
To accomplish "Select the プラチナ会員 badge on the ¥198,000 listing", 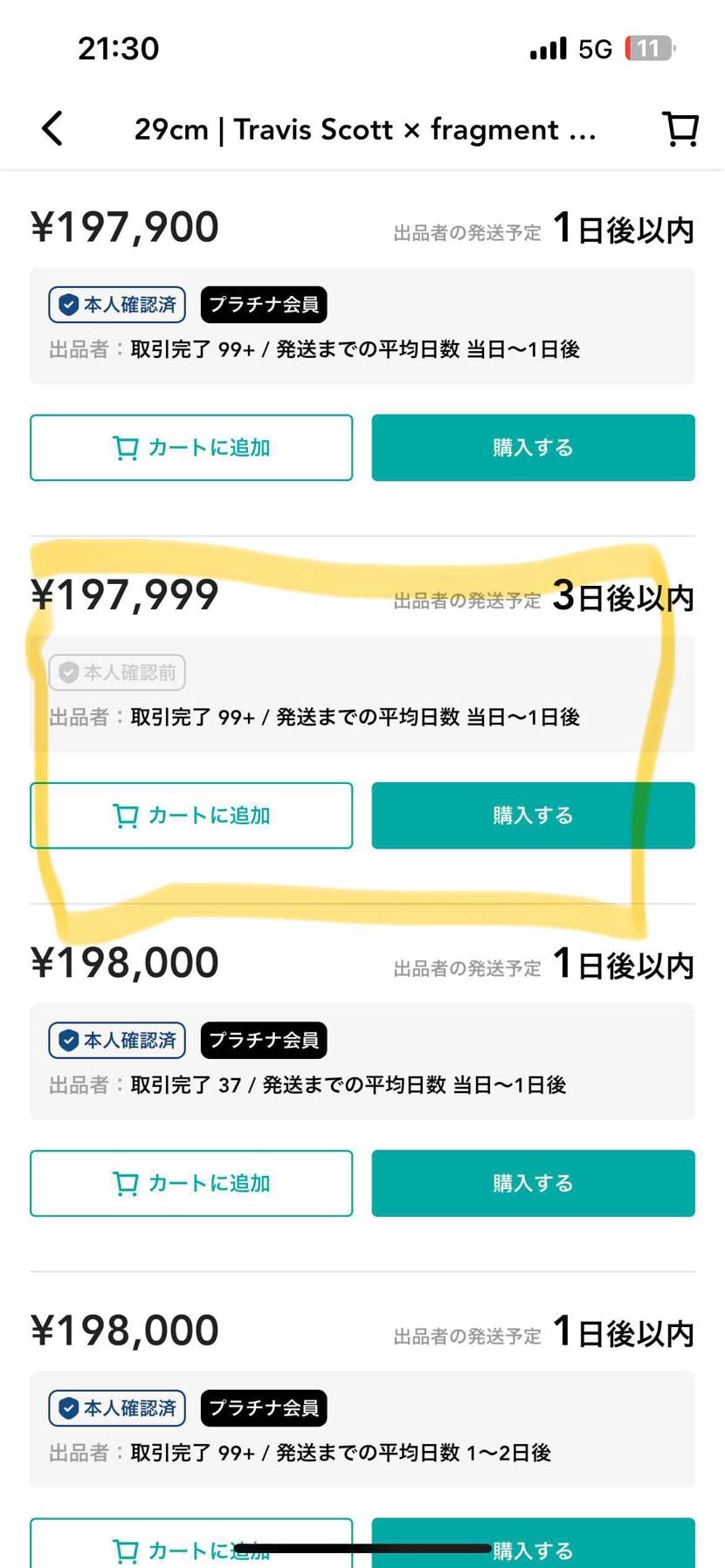I will [x=263, y=1040].
